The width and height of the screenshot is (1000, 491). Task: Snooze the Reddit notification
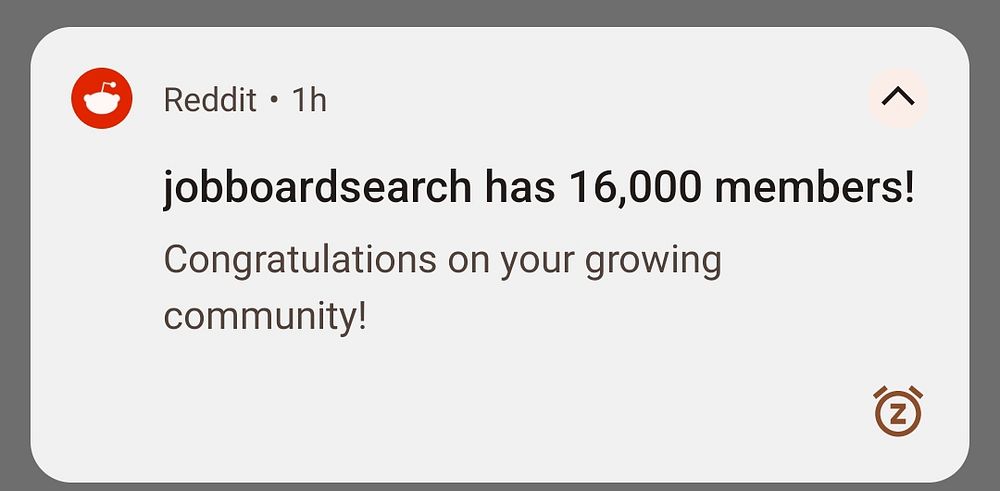pyautogui.click(x=897, y=412)
